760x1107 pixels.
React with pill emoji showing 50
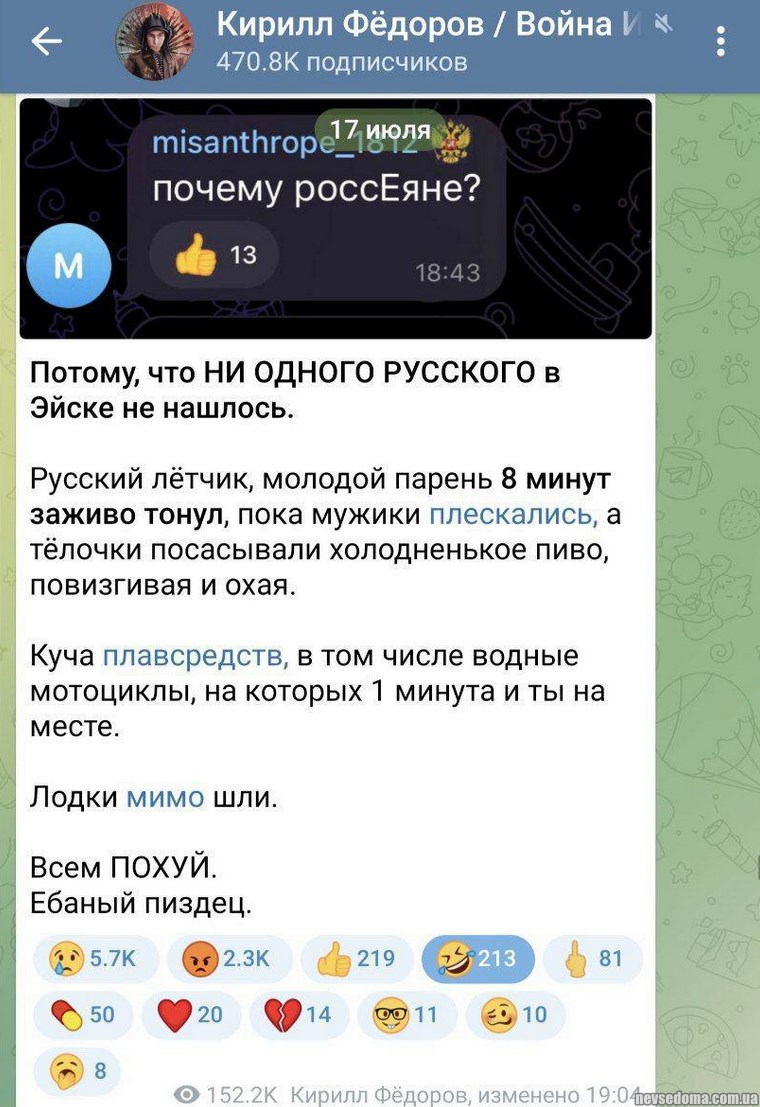point(83,1015)
